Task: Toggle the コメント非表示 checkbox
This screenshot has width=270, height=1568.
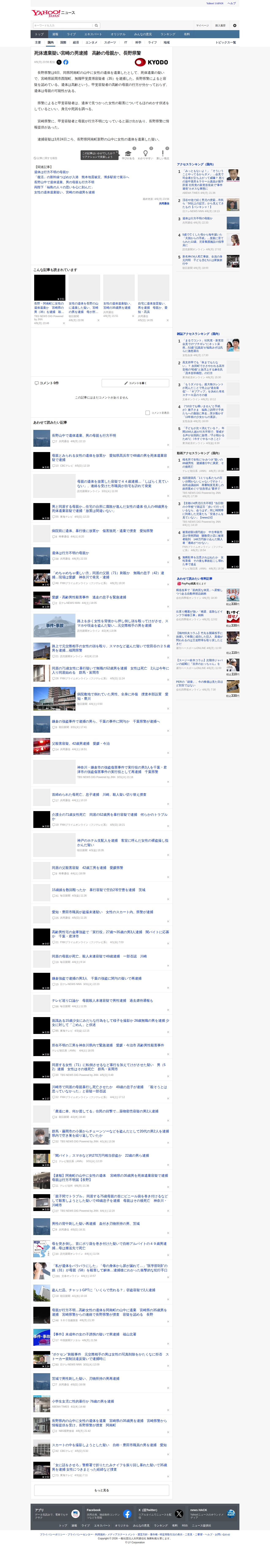Action: tap(147, 413)
